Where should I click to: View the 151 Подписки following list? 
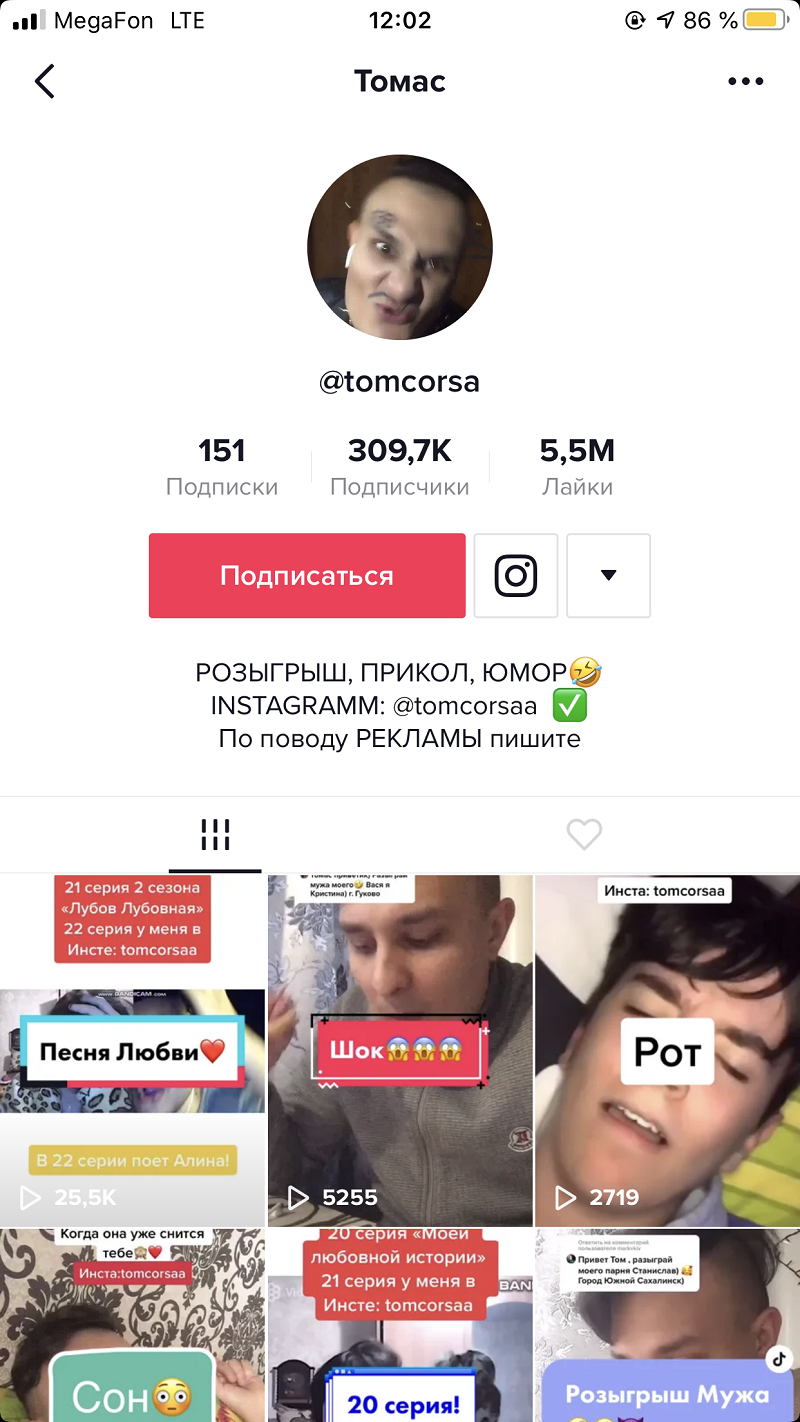(x=222, y=467)
